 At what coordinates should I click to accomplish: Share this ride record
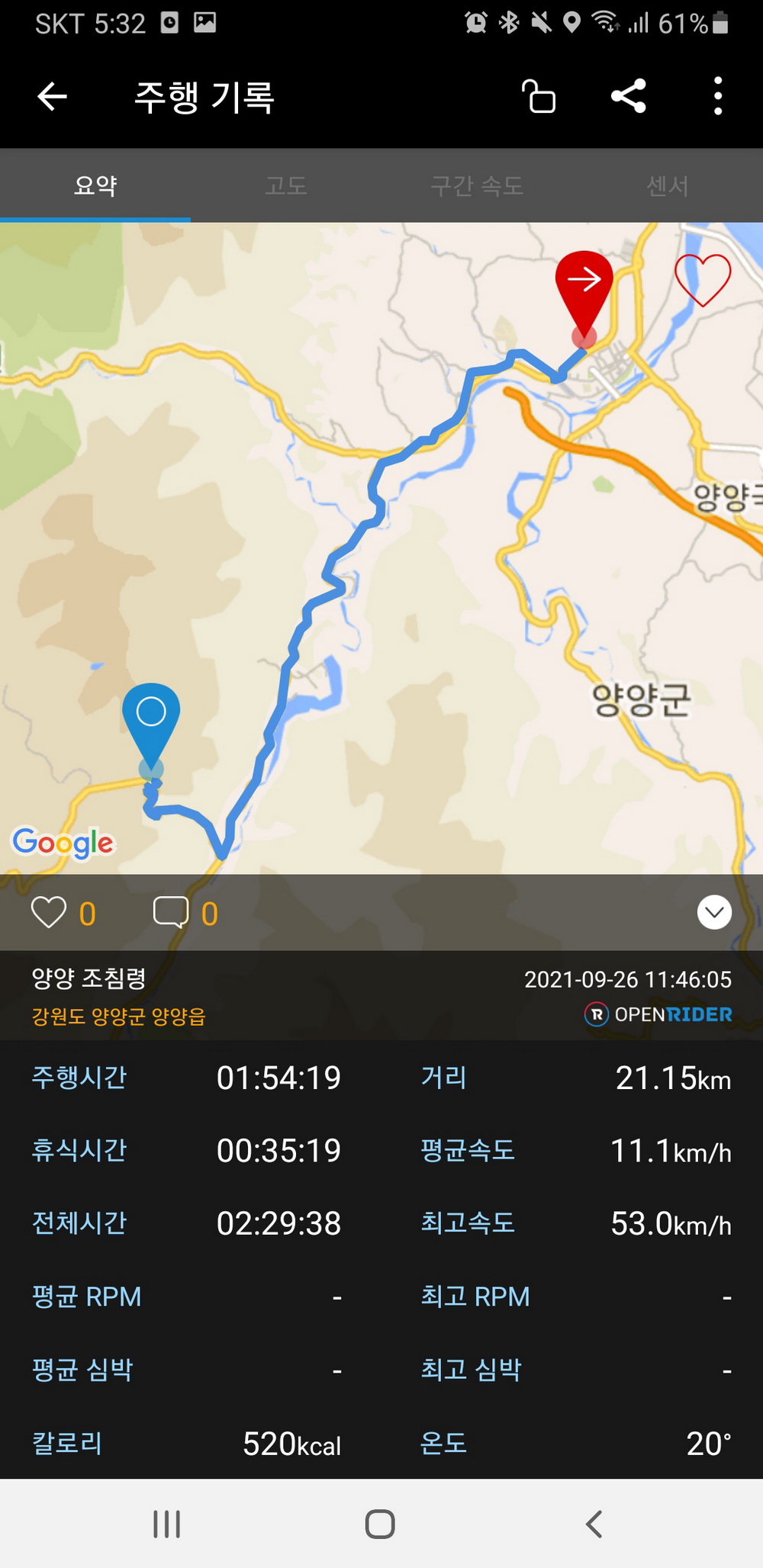click(x=629, y=97)
